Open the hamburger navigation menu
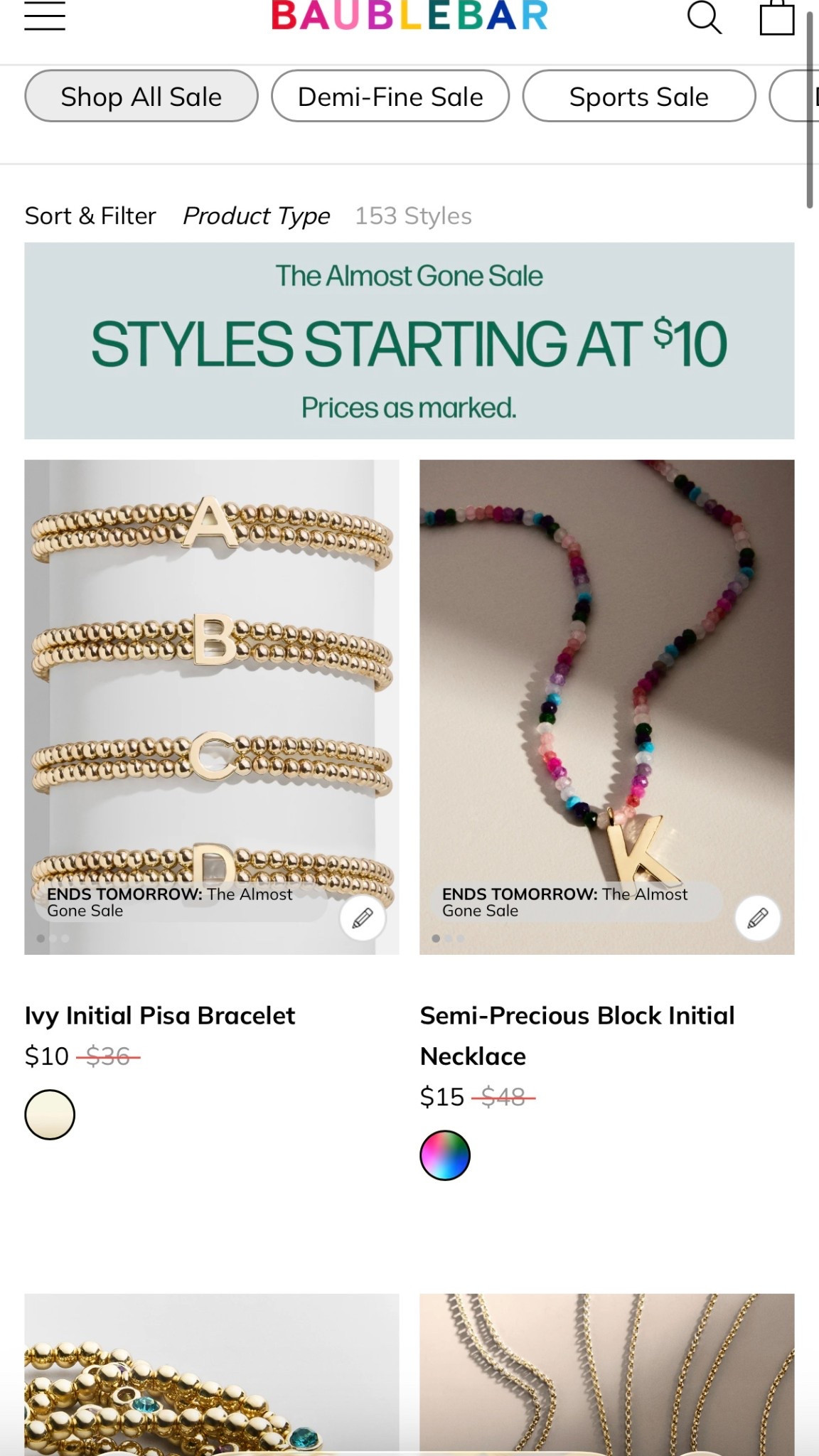Screen dimensions: 819x1456 44,20
